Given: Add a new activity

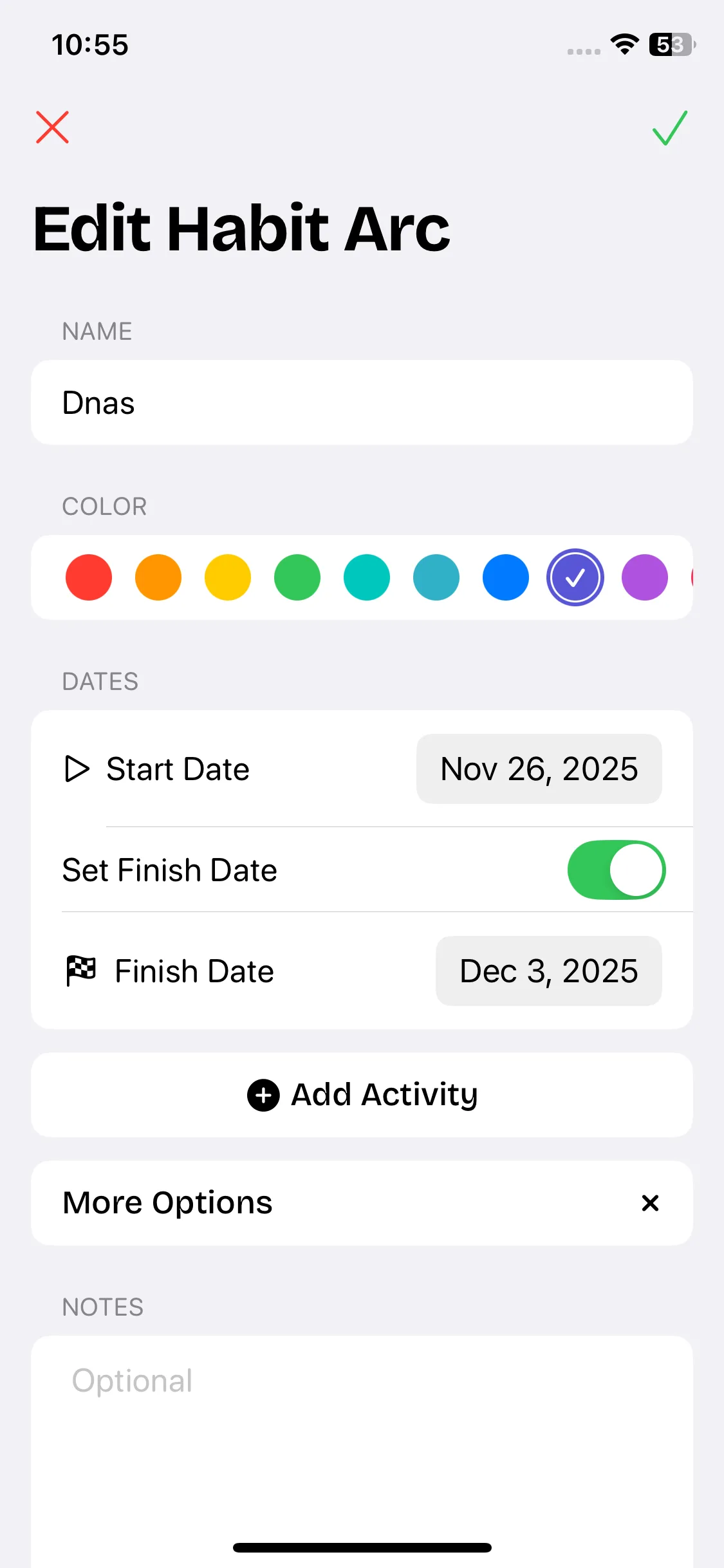Looking at the screenshot, I should pyautogui.click(x=362, y=1095).
